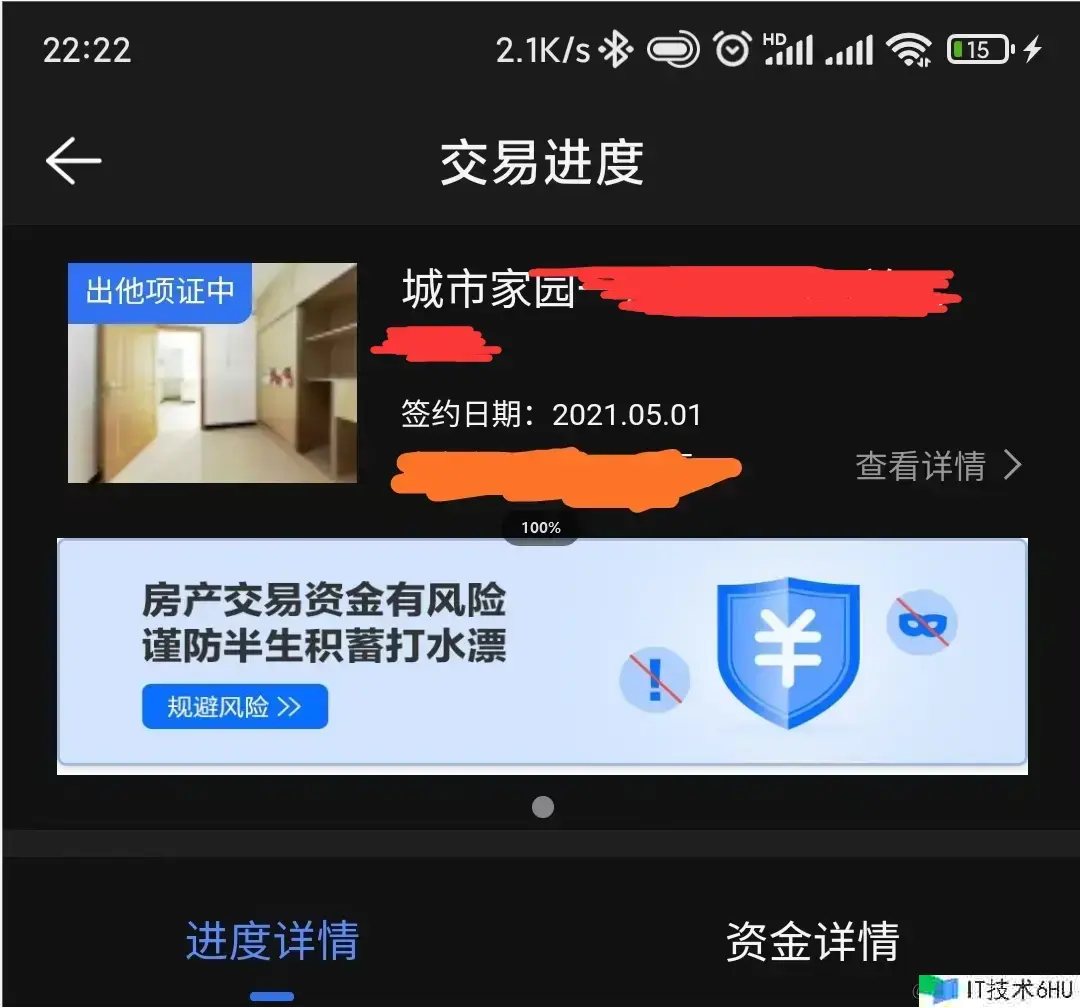The height and width of the screenshot is (1008, 1080).
Task: Open 查看详情 for the property
Action: click(x=938, y=465)
